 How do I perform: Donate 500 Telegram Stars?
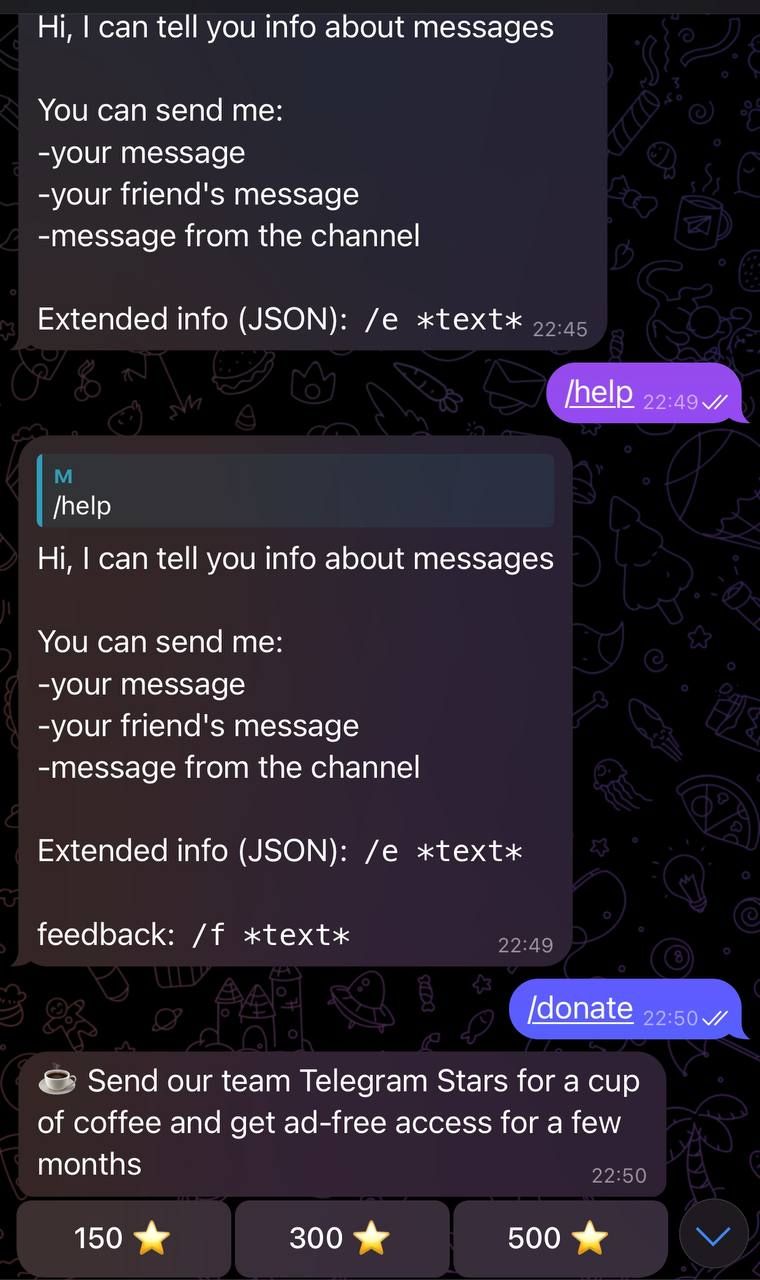point(561,1238)
